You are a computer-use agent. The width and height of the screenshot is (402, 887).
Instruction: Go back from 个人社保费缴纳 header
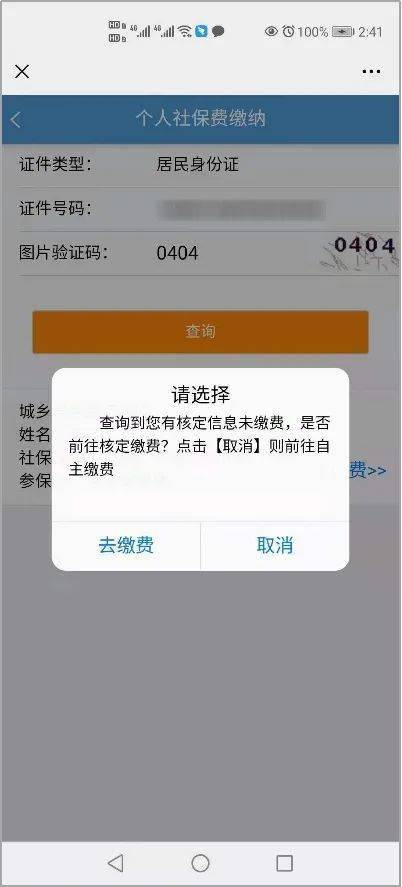point(16,120)
